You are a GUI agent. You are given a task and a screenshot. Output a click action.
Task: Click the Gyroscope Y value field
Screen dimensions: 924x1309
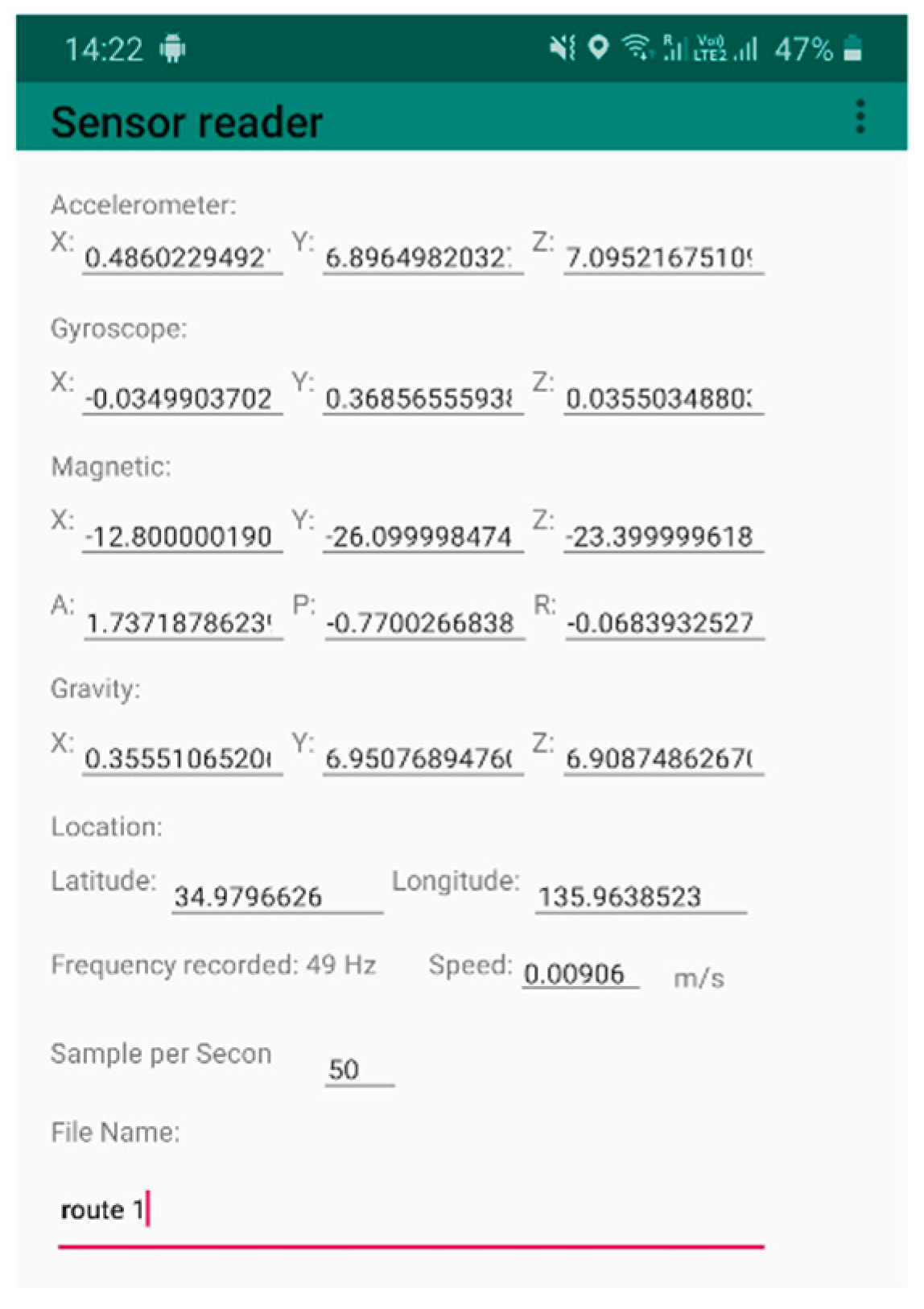tap(423, 398)
